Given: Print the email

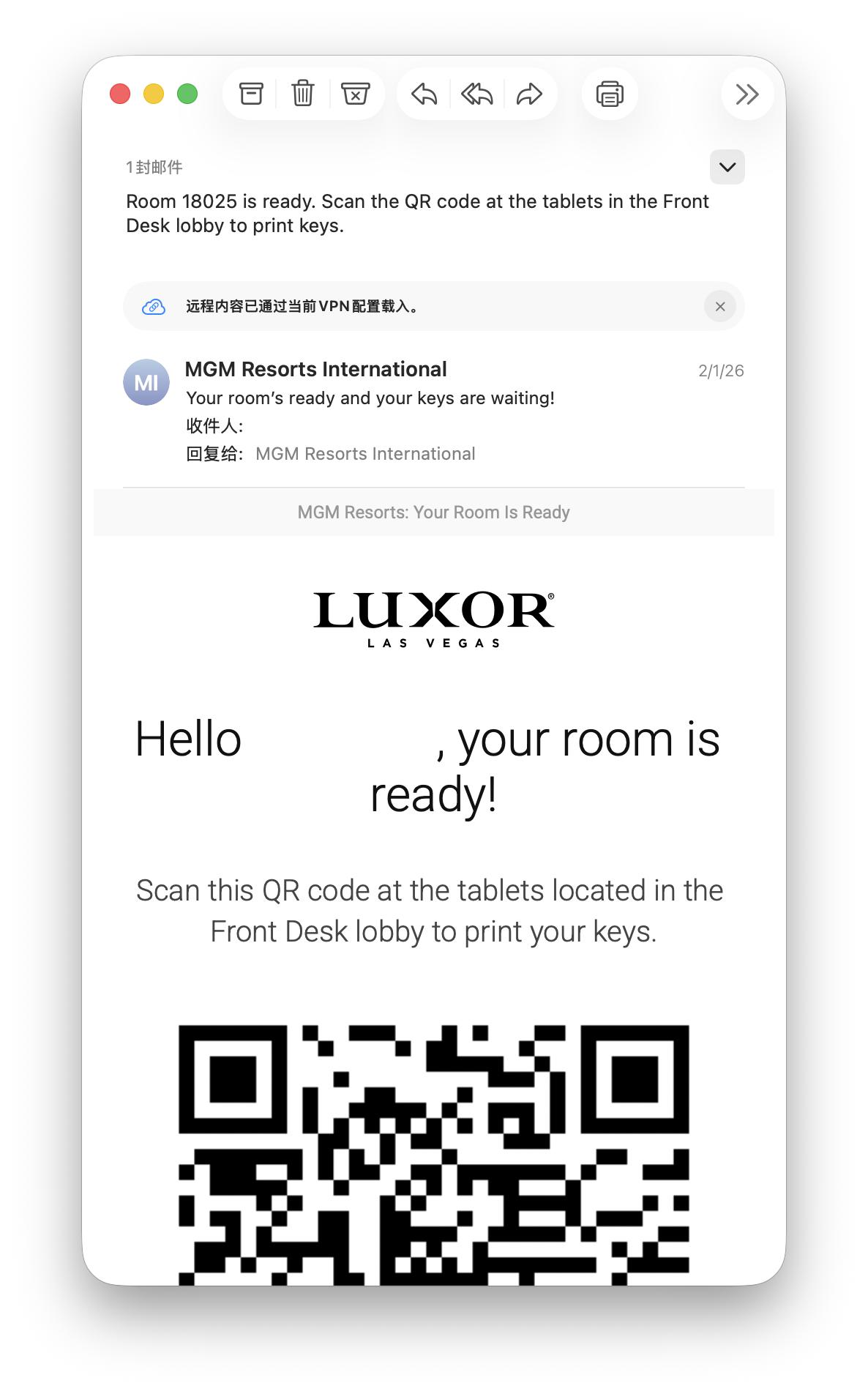Looking at the screenshot, I should coord(610,94).
